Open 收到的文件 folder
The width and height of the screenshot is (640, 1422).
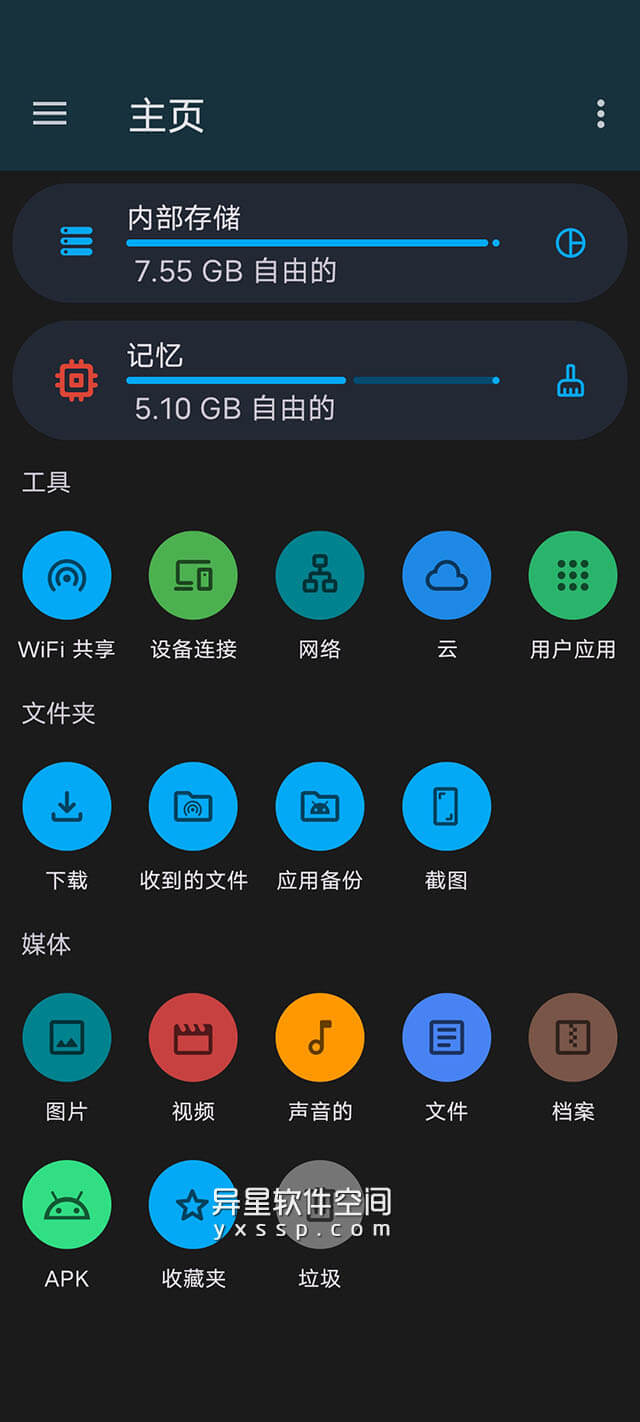pos(193,806)
